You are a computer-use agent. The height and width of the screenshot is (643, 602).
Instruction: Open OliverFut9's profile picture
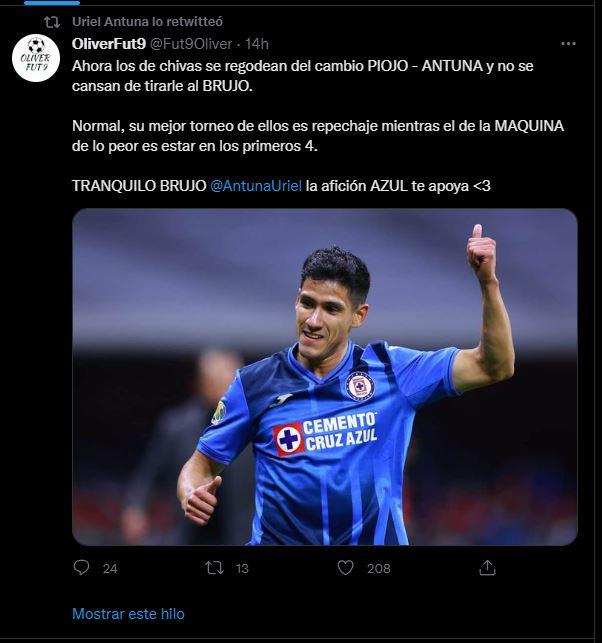(36, 59)
